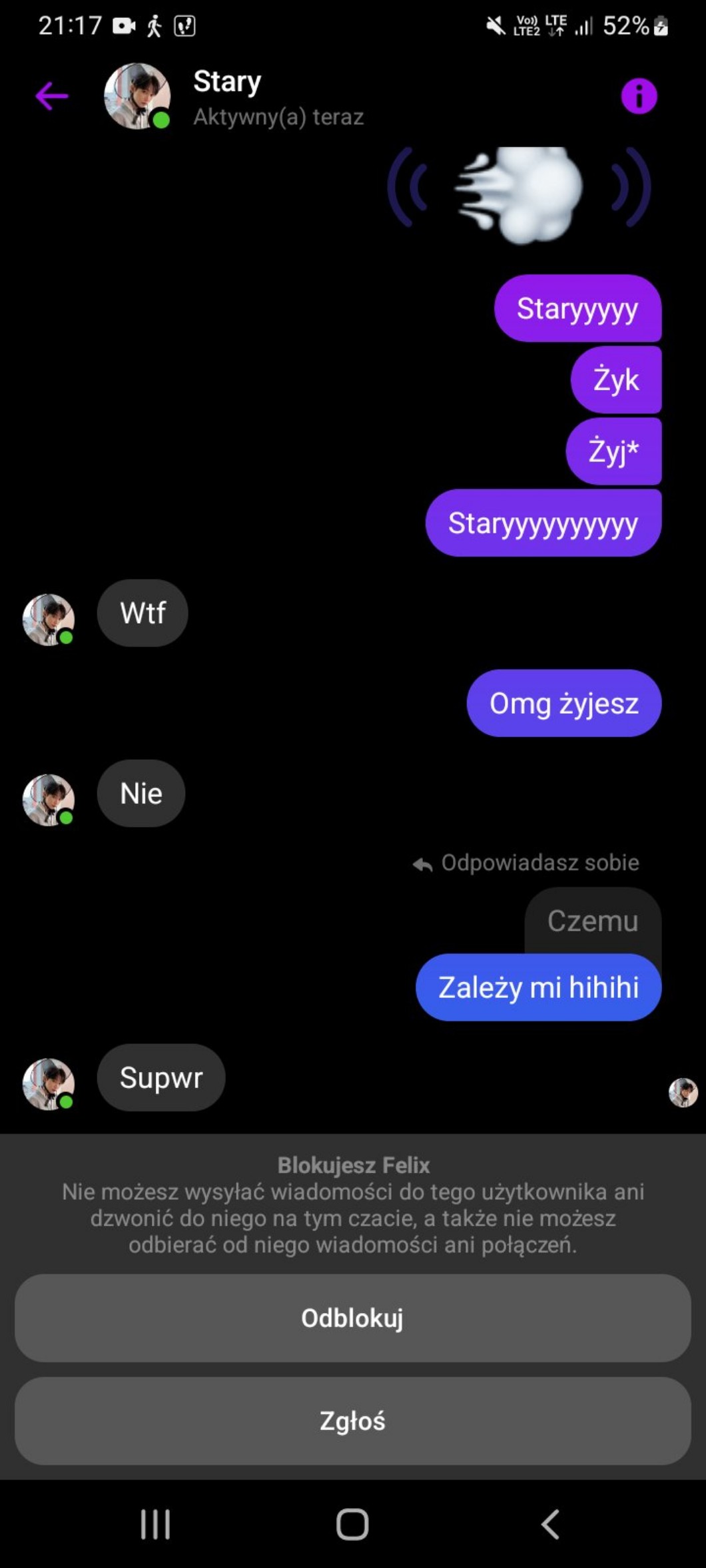Report the user with Zgłoś

coord(352,1420)
